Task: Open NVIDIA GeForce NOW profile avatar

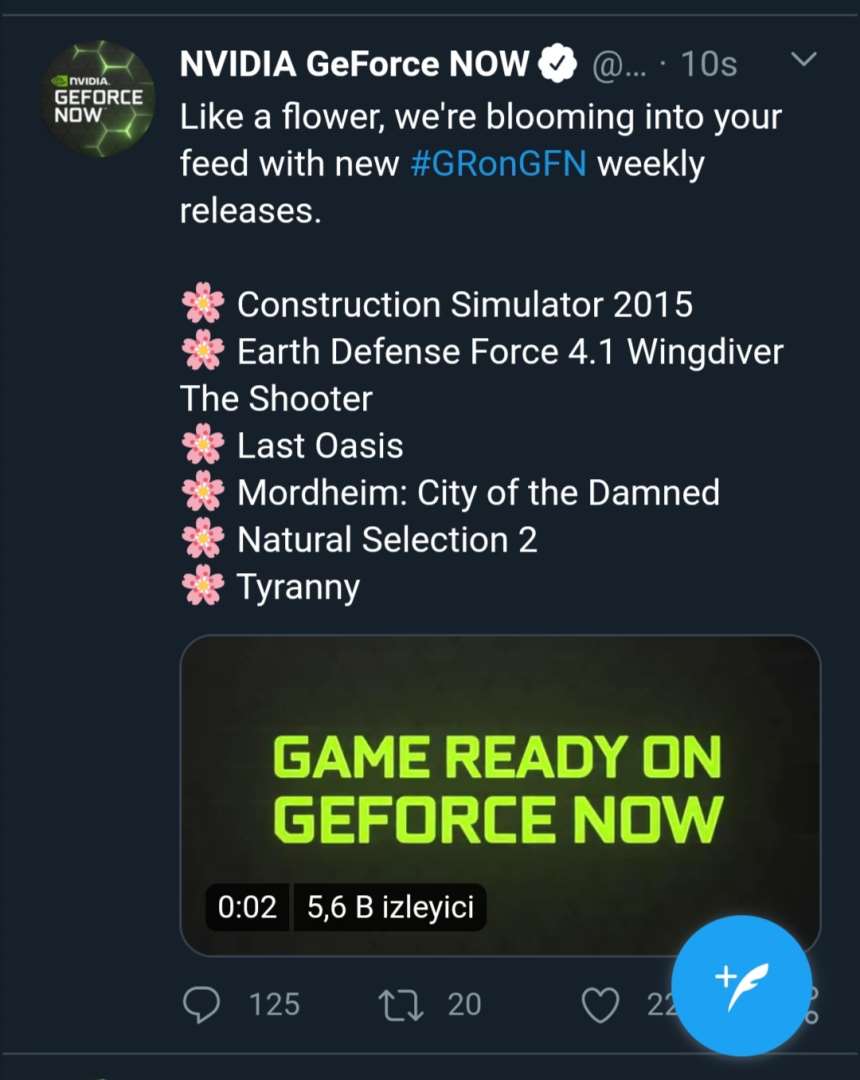Action: 101,98
